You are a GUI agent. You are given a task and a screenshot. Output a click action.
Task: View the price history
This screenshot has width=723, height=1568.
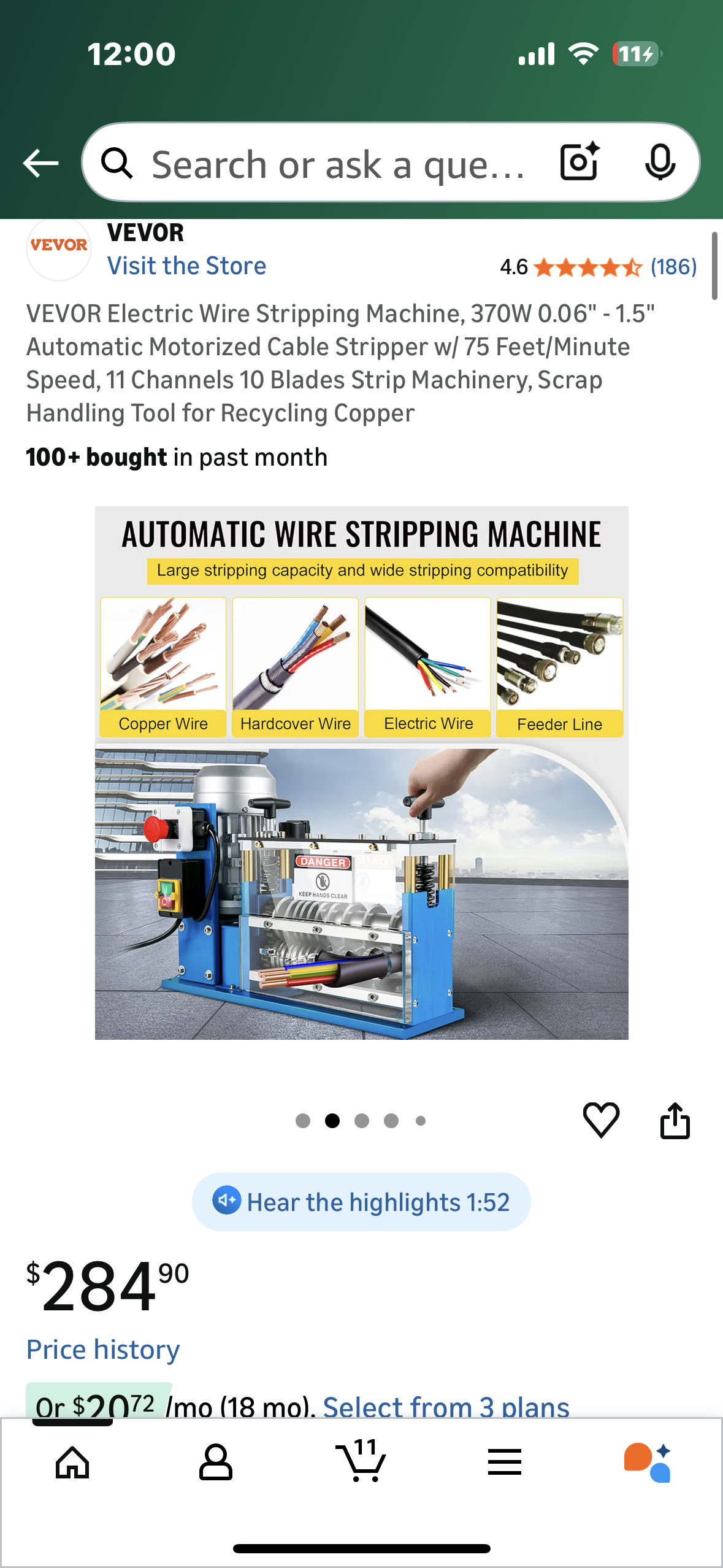(103, 1349)
